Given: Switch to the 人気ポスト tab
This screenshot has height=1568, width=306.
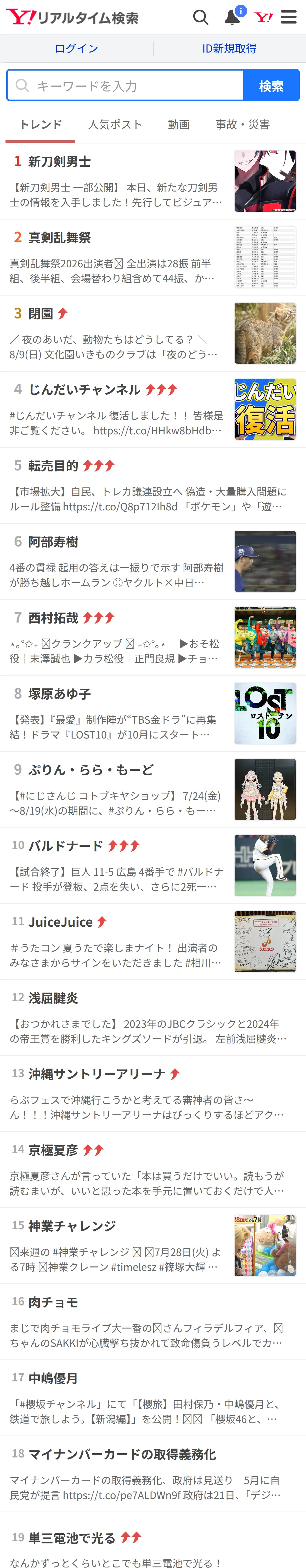Looking at the screenshot, I should 115,125.
